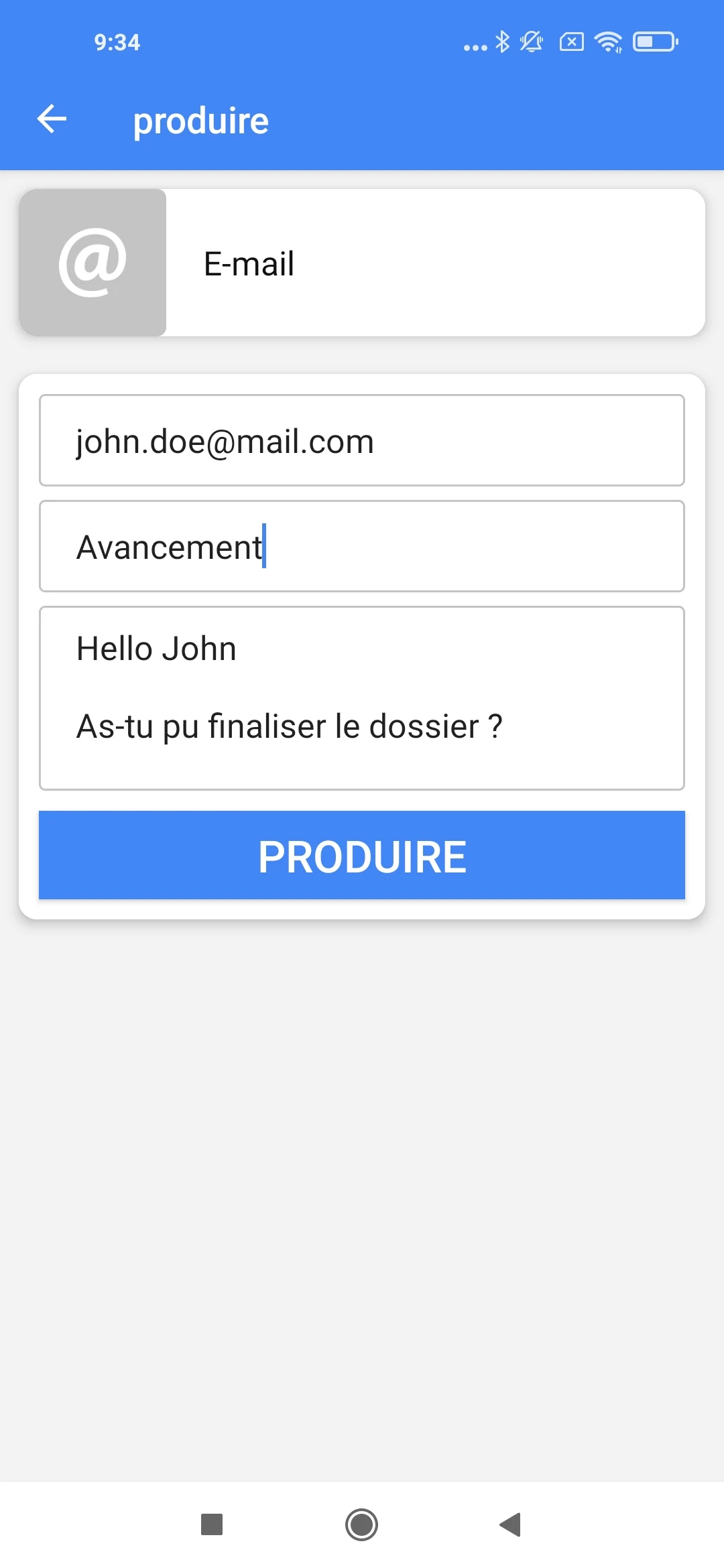Open recent apps from navigation bar
Image resolution: width=724 pixels, height=1568 pixels.
pyautogui.click(x=212, y=1524)
